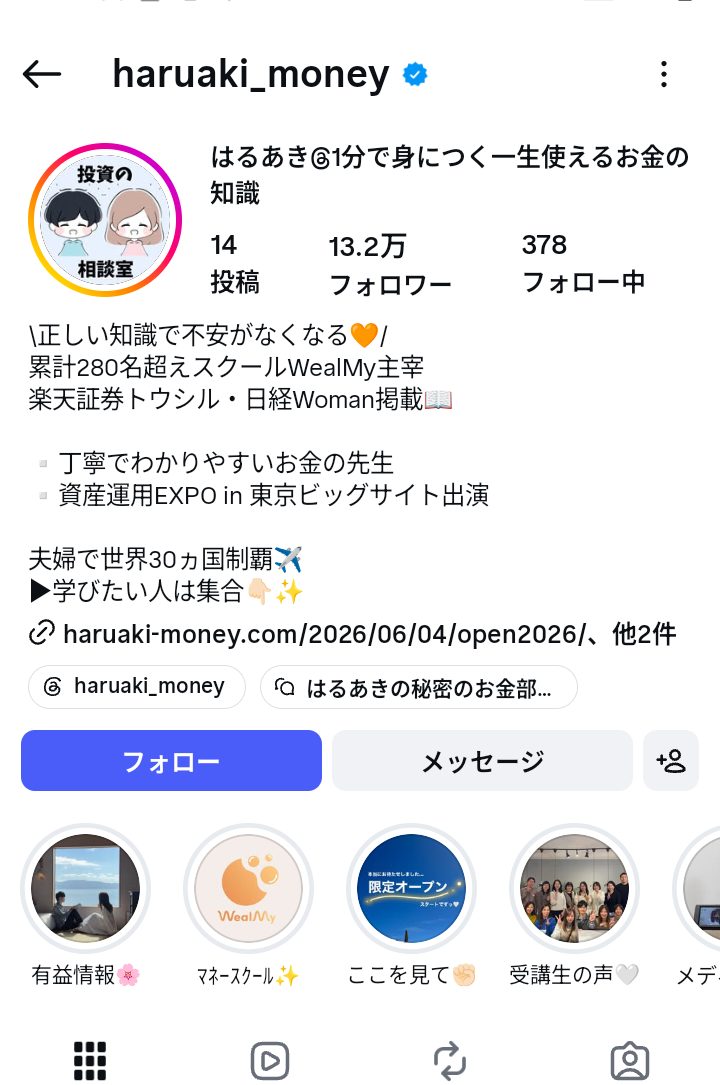This screenshot has width=720, height=1085.
Task: Switch to the tagged photos tab
Action: pyautogui.click(x=630, y=1060)
